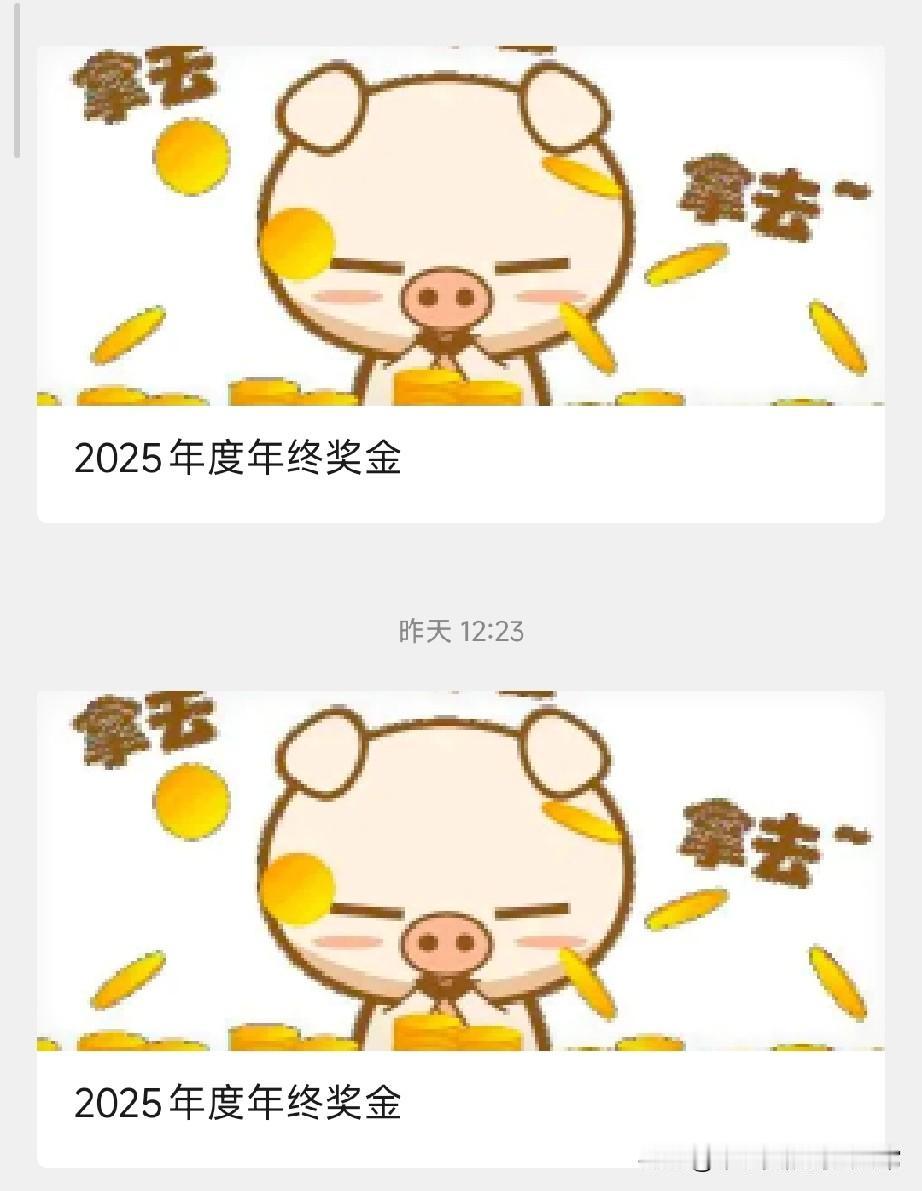This screenshot has width=922, height=1191.
Task: Click the 昨天 12:23 timestamp label
Action: 461,630
